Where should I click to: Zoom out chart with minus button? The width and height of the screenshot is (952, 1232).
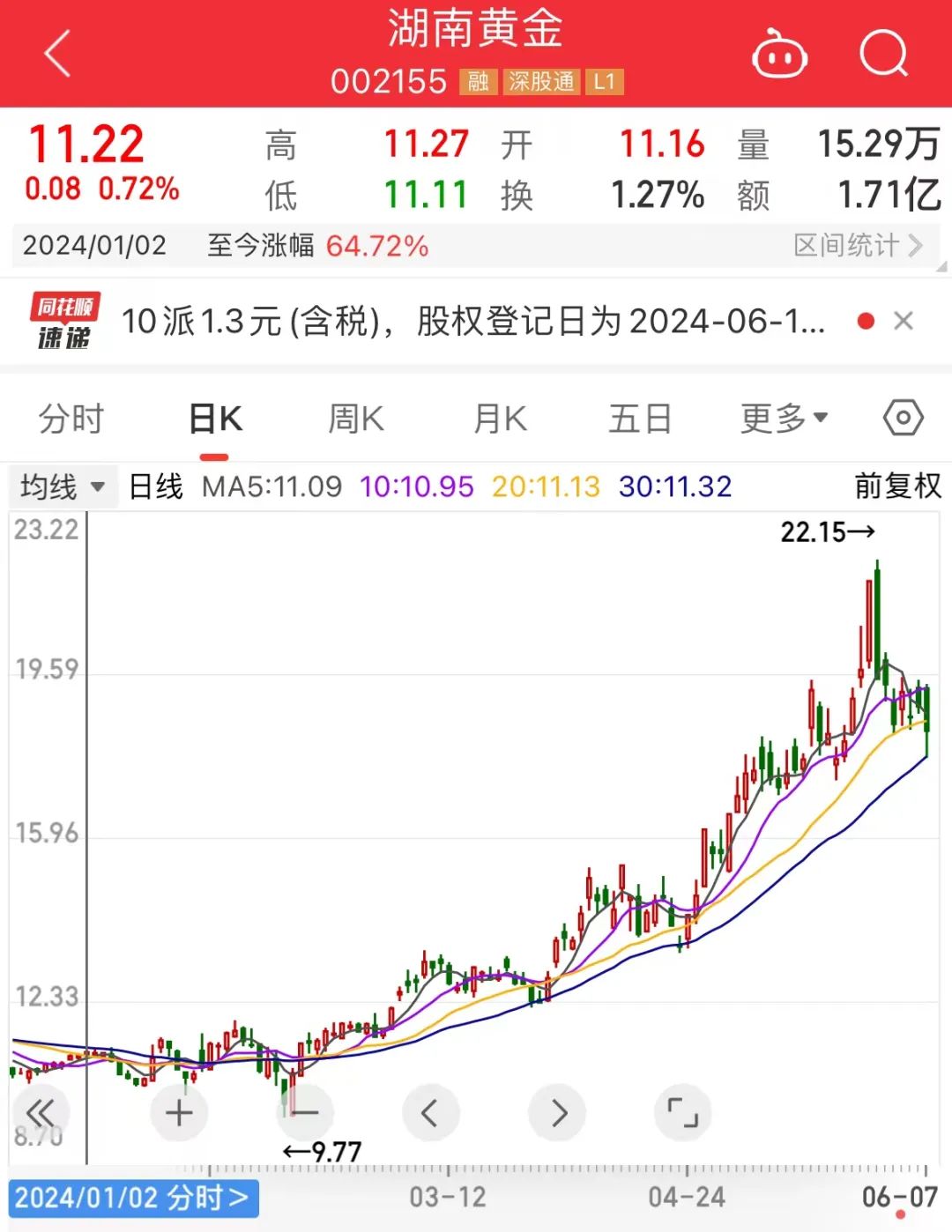coord(305,1113)
